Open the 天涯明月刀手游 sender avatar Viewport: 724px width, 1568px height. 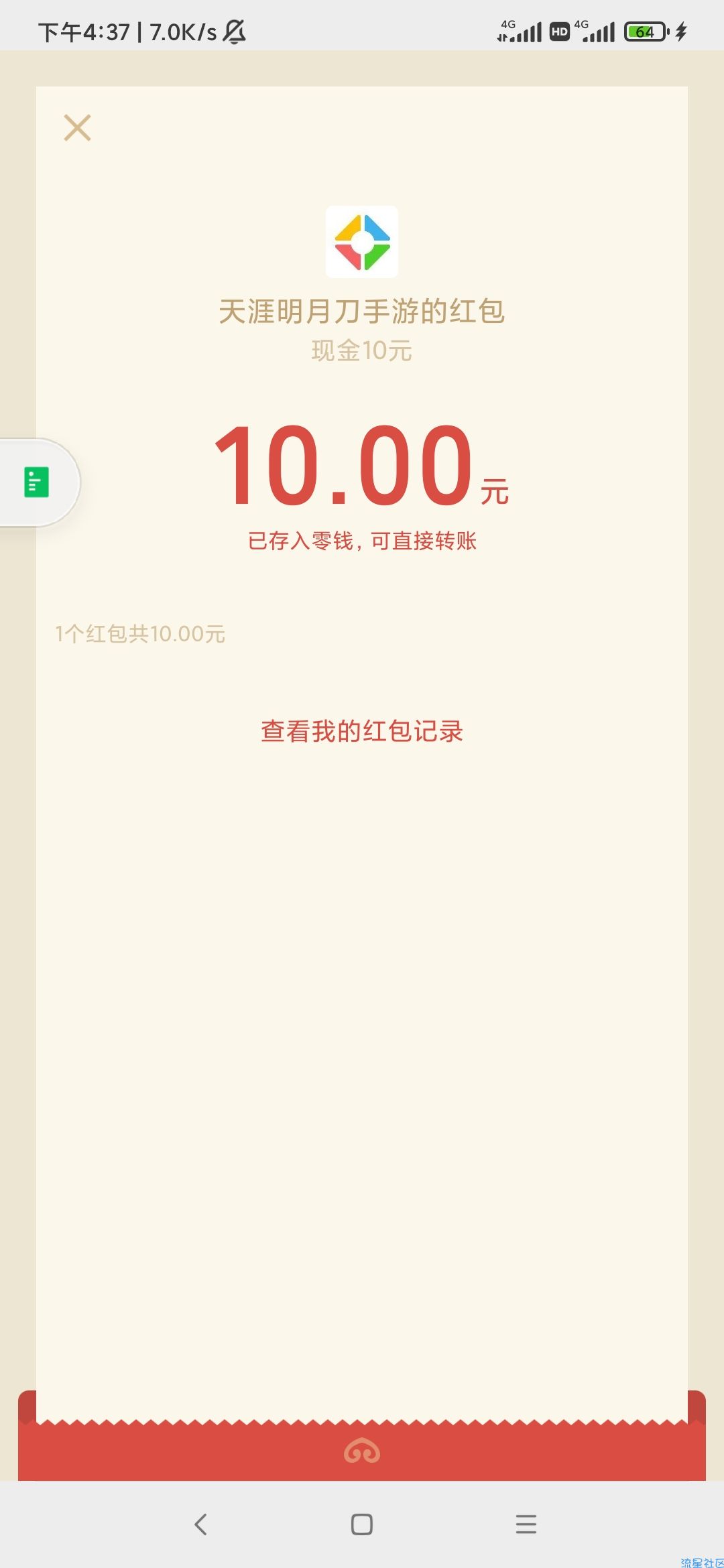pos(362,242)
